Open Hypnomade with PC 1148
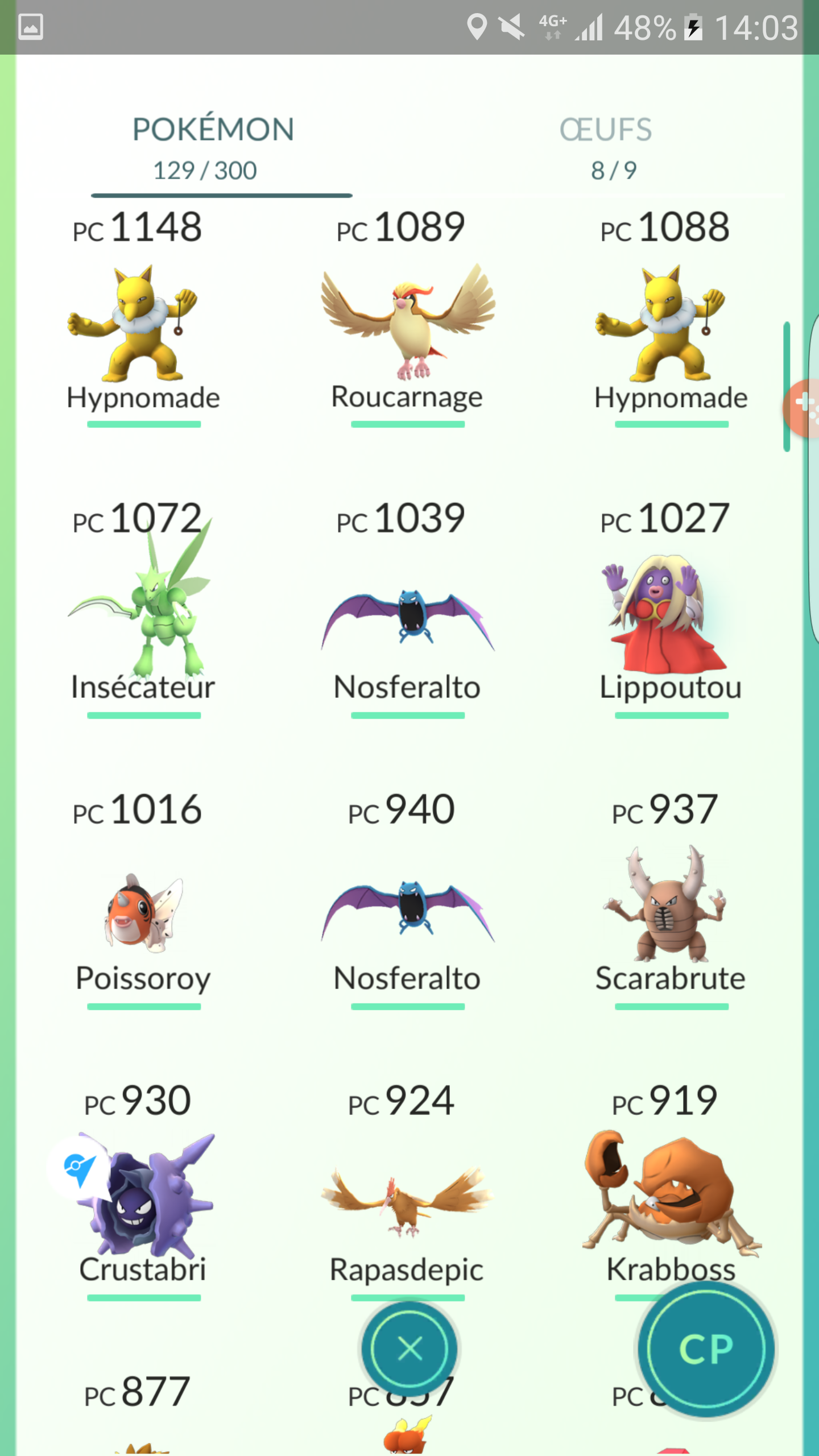The height and width of the screenshot is (1456, 819). pos(143,318)
